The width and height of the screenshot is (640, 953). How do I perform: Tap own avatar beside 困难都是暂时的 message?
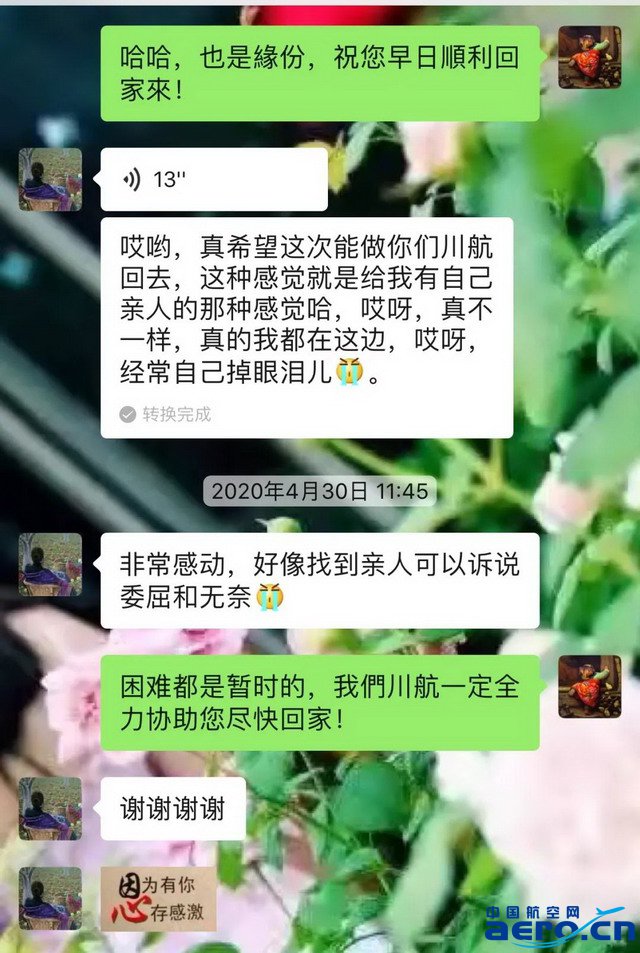[589, 687]
